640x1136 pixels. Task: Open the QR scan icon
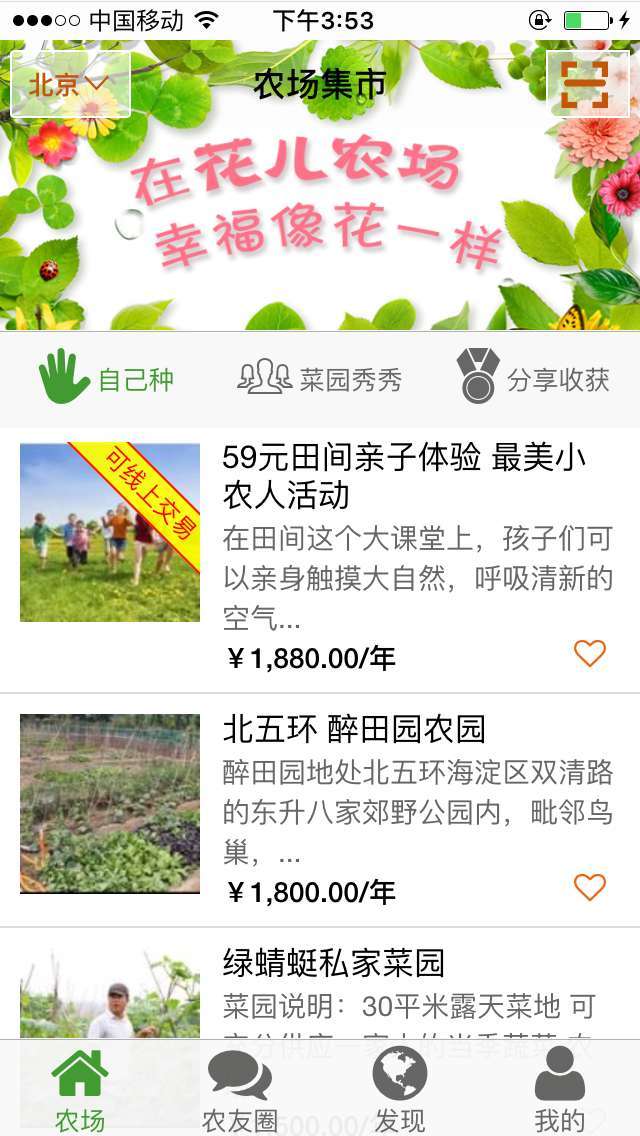584,84
